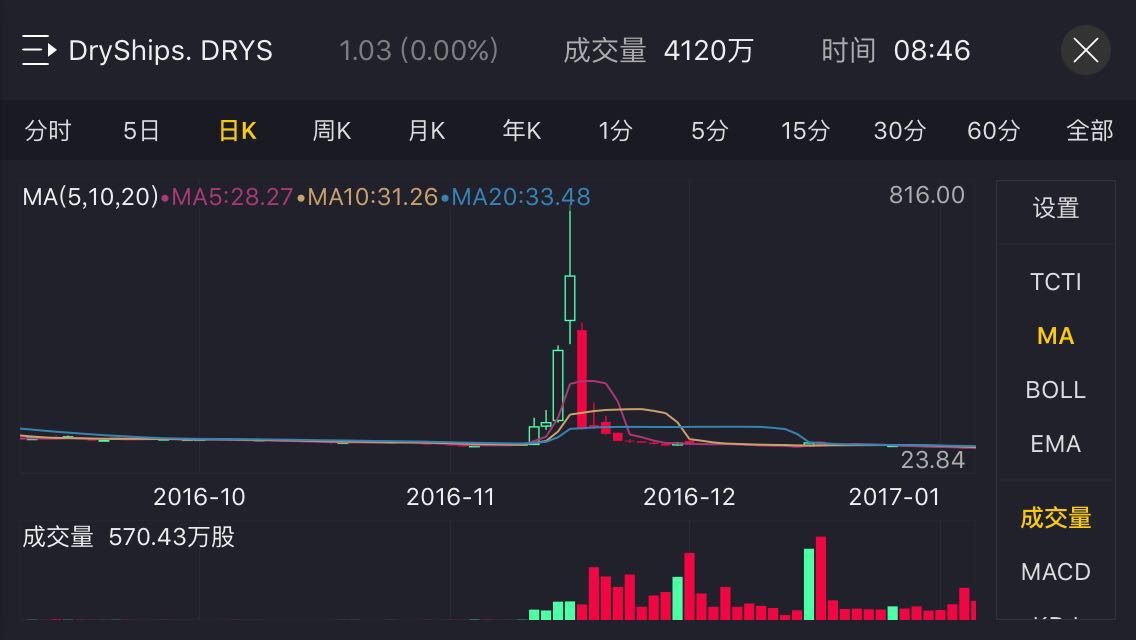Show the 月K monthly chart

426,131
